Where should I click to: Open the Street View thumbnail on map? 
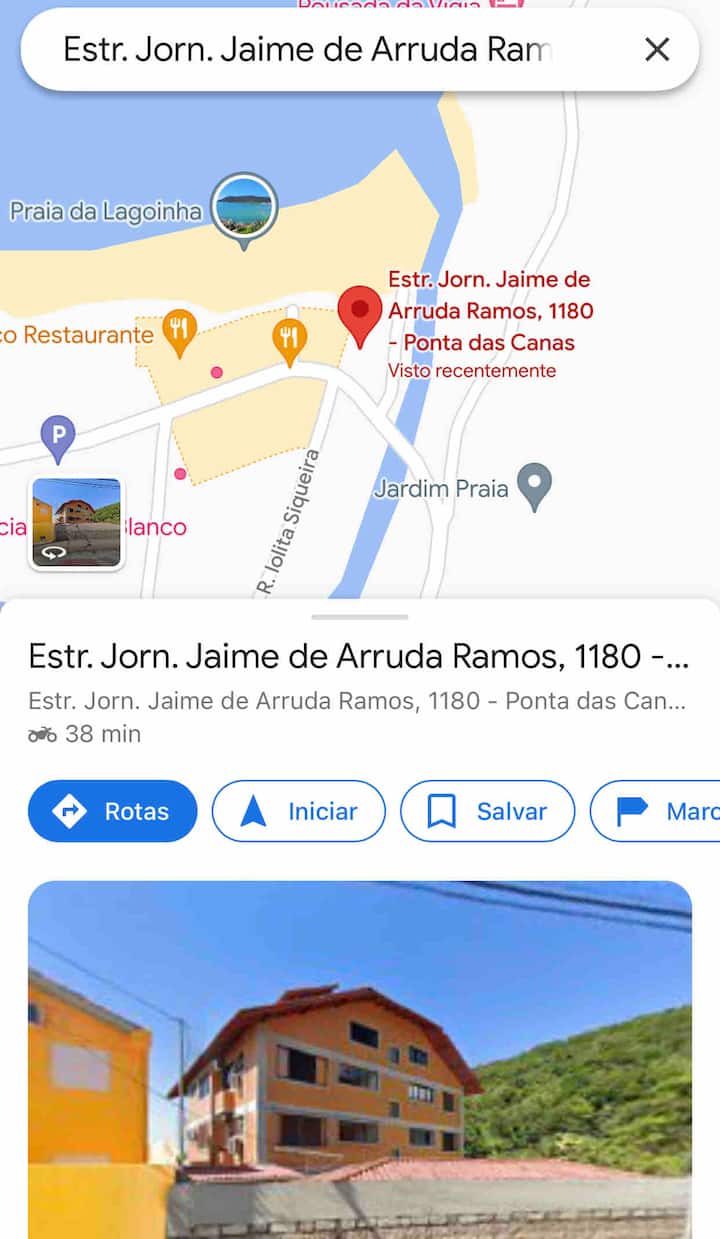click(77, 523)
